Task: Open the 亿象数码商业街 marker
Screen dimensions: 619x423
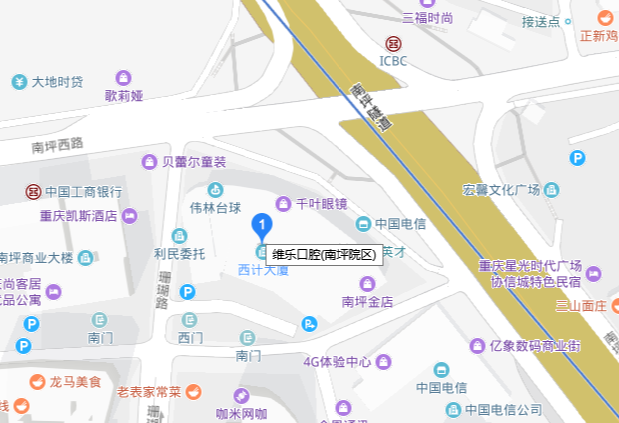Action: coord(478,346)
